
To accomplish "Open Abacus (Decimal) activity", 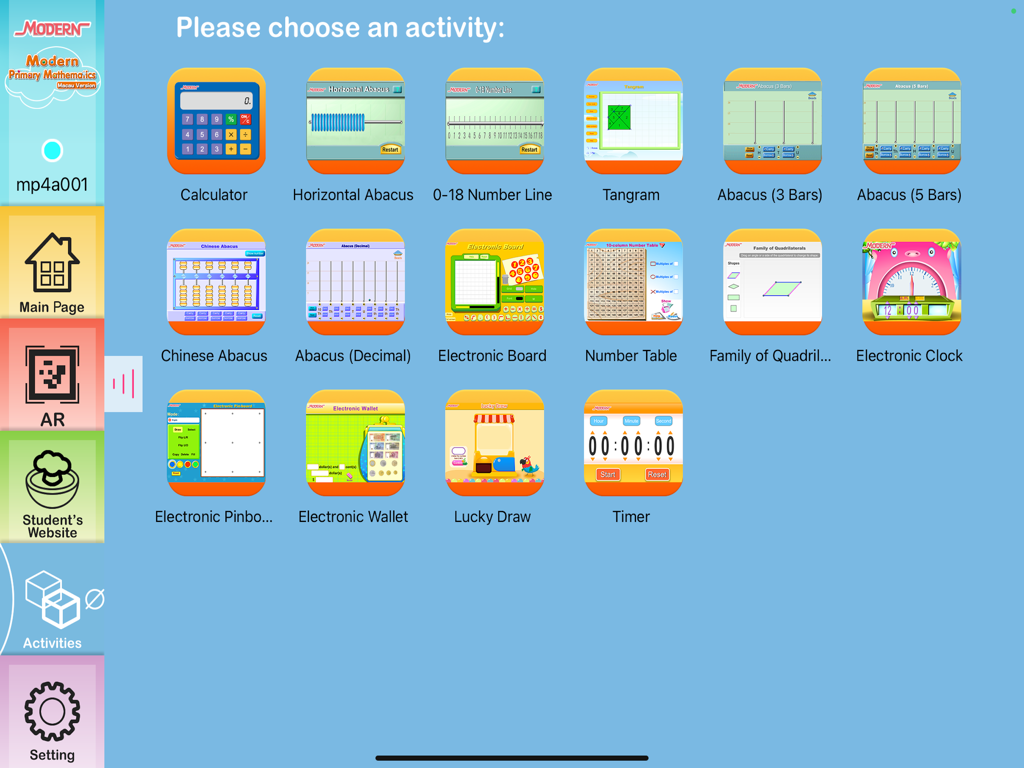I will point(355,283).
